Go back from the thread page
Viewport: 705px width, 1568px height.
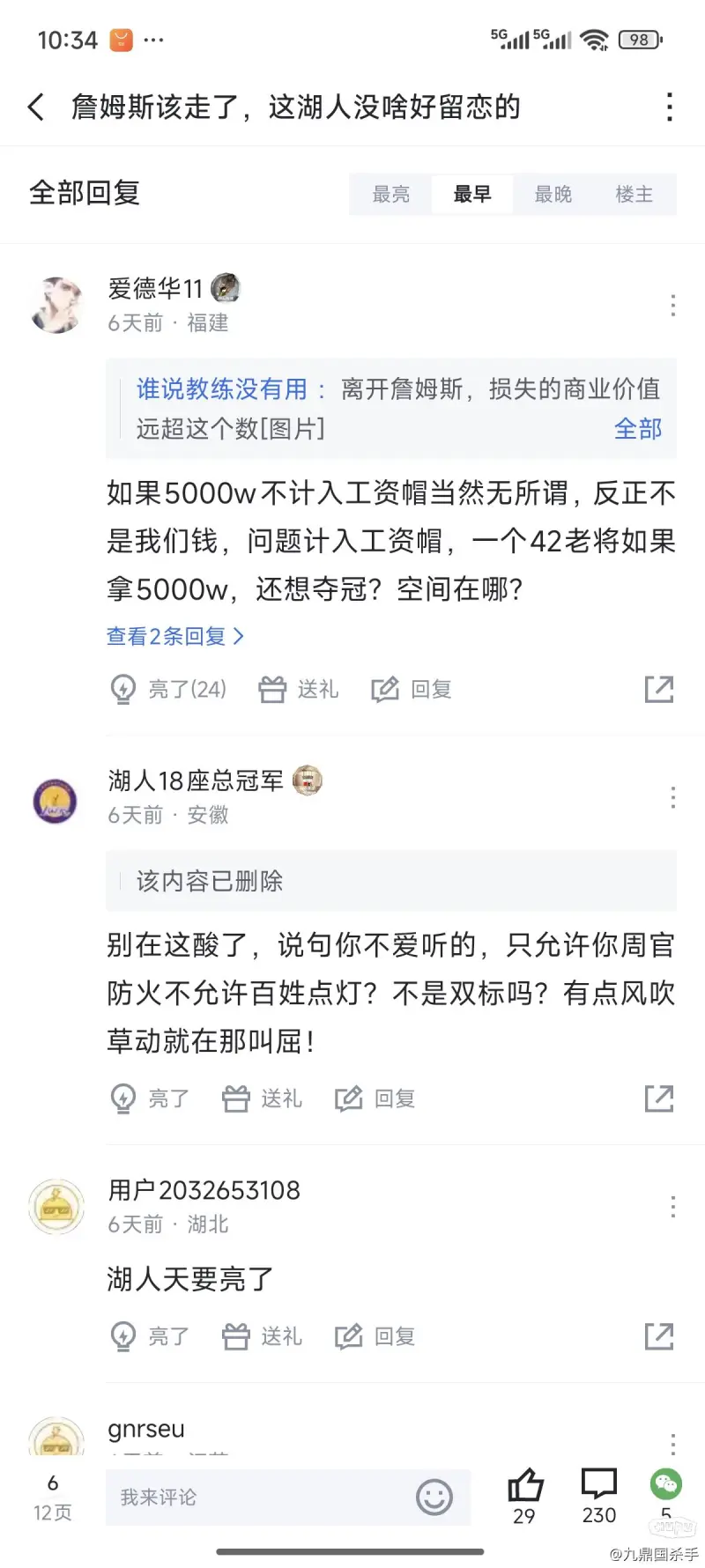[x=36, y=107]
